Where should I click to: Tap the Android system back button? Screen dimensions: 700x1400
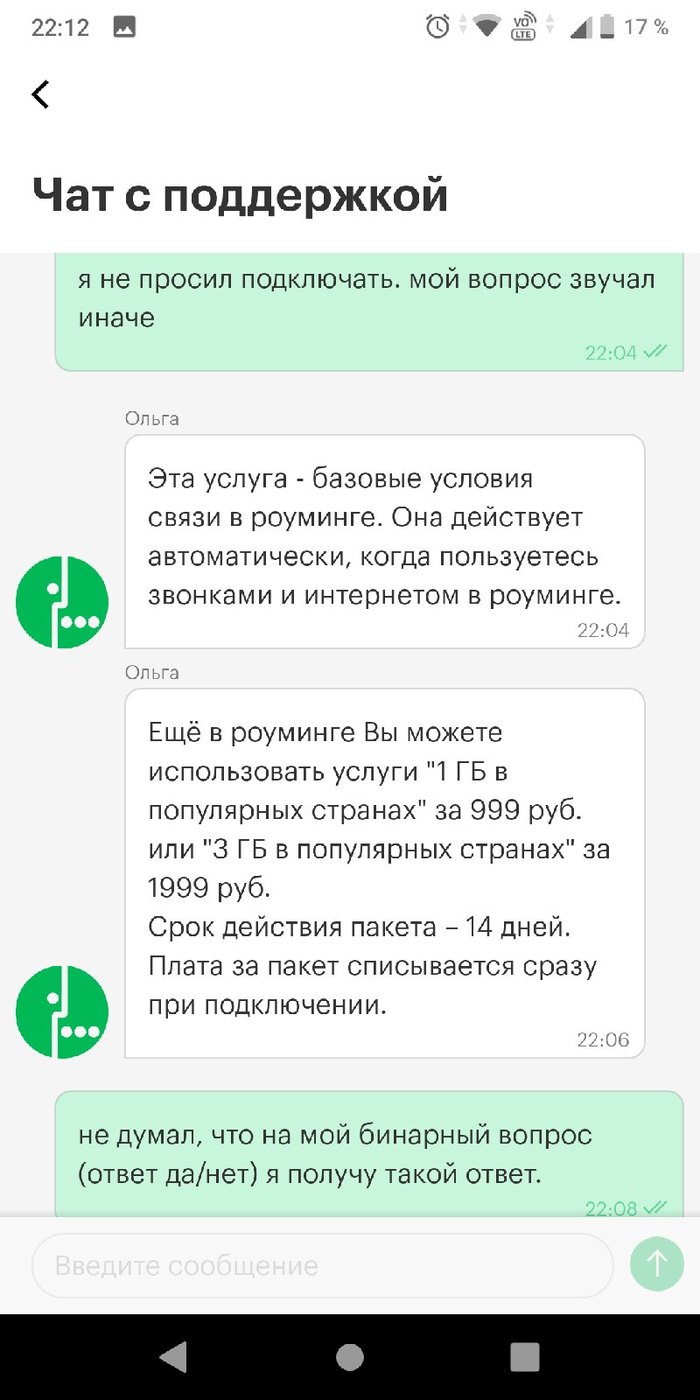(174, 1356)
